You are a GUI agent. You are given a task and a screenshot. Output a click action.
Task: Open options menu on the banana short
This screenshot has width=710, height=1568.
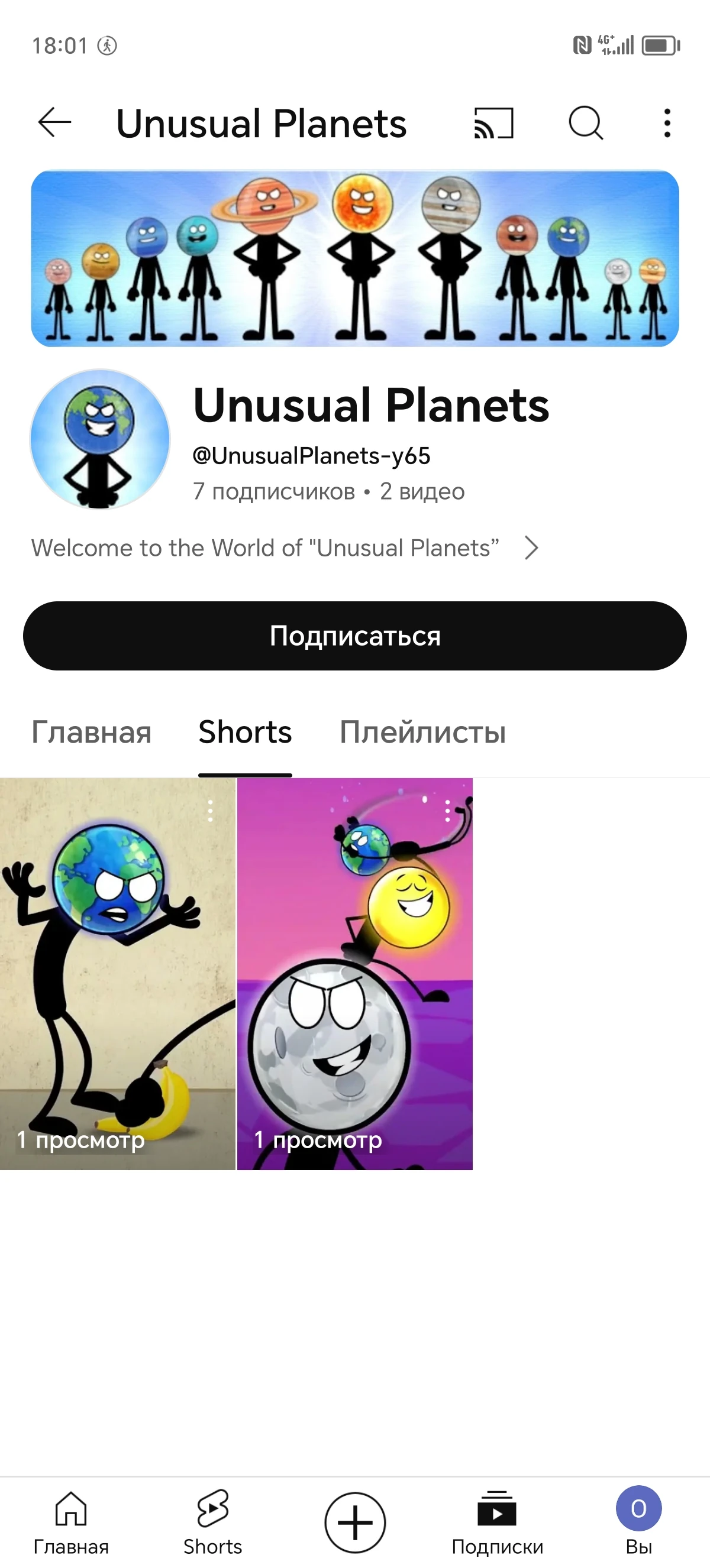tap(209, 809)
